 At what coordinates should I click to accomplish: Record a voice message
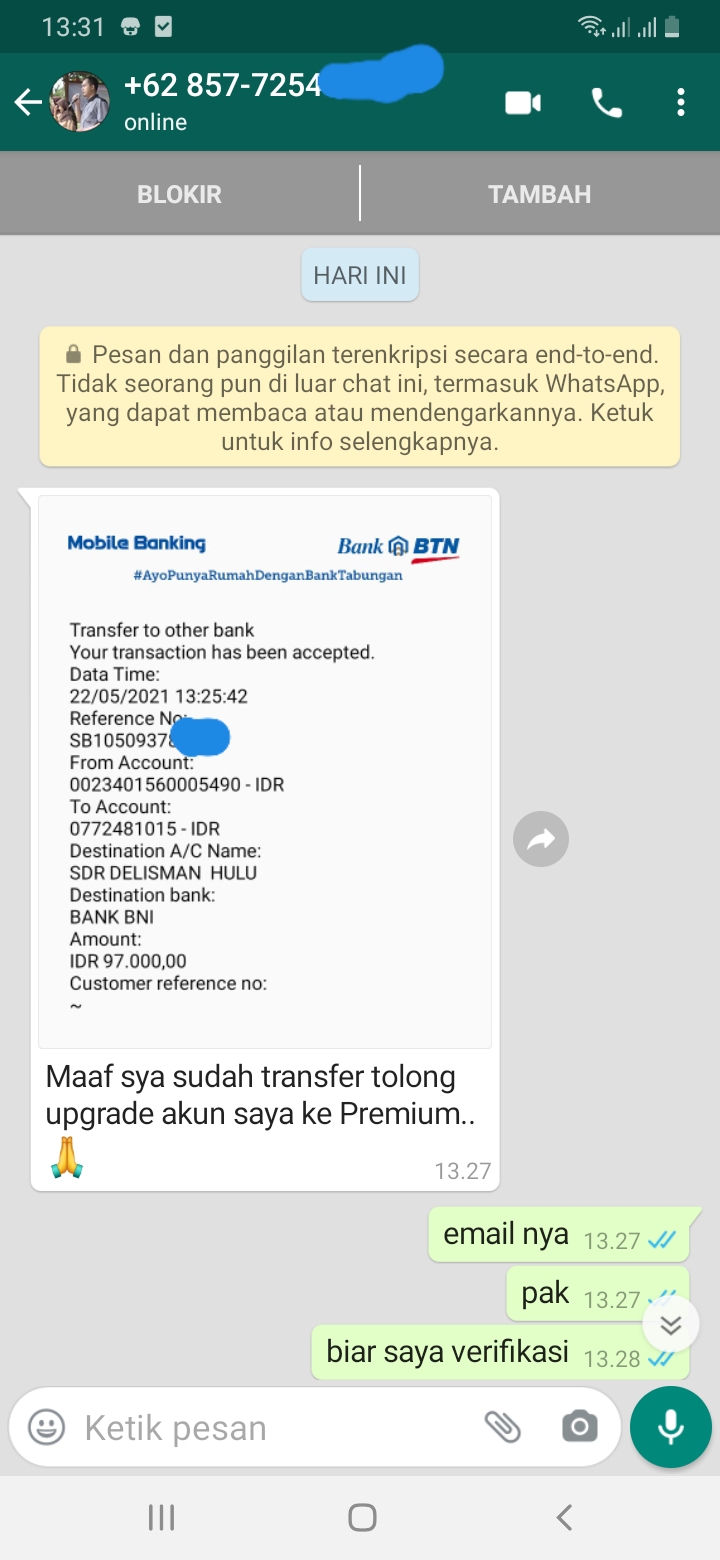671,1427
